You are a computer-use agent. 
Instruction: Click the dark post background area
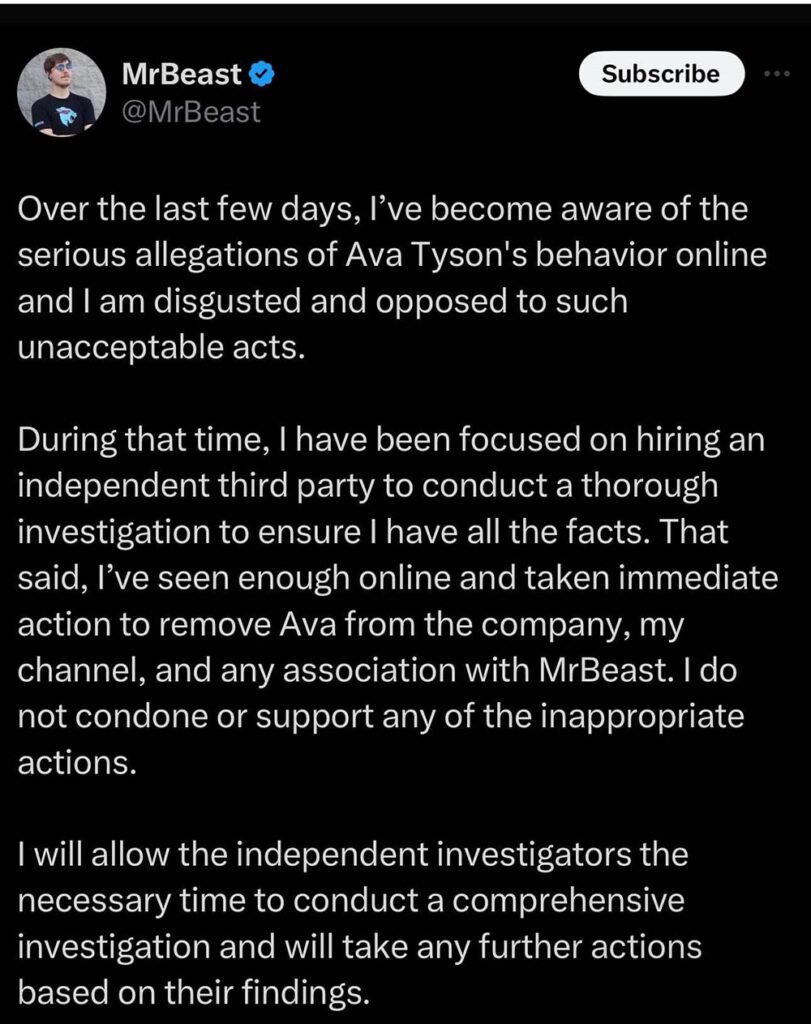coord(400,790)
